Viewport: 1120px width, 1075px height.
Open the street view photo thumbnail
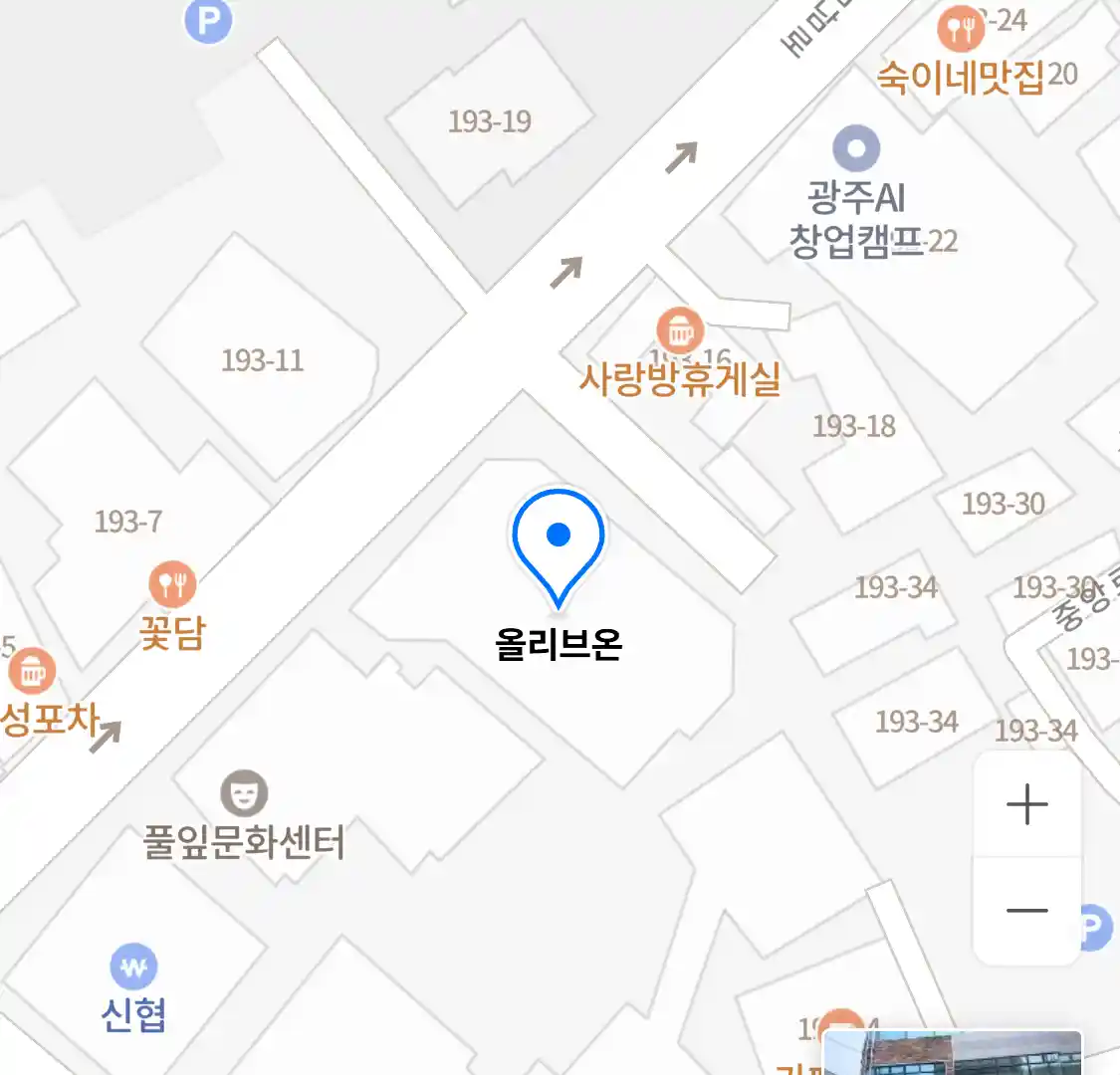click(952, 1054)
